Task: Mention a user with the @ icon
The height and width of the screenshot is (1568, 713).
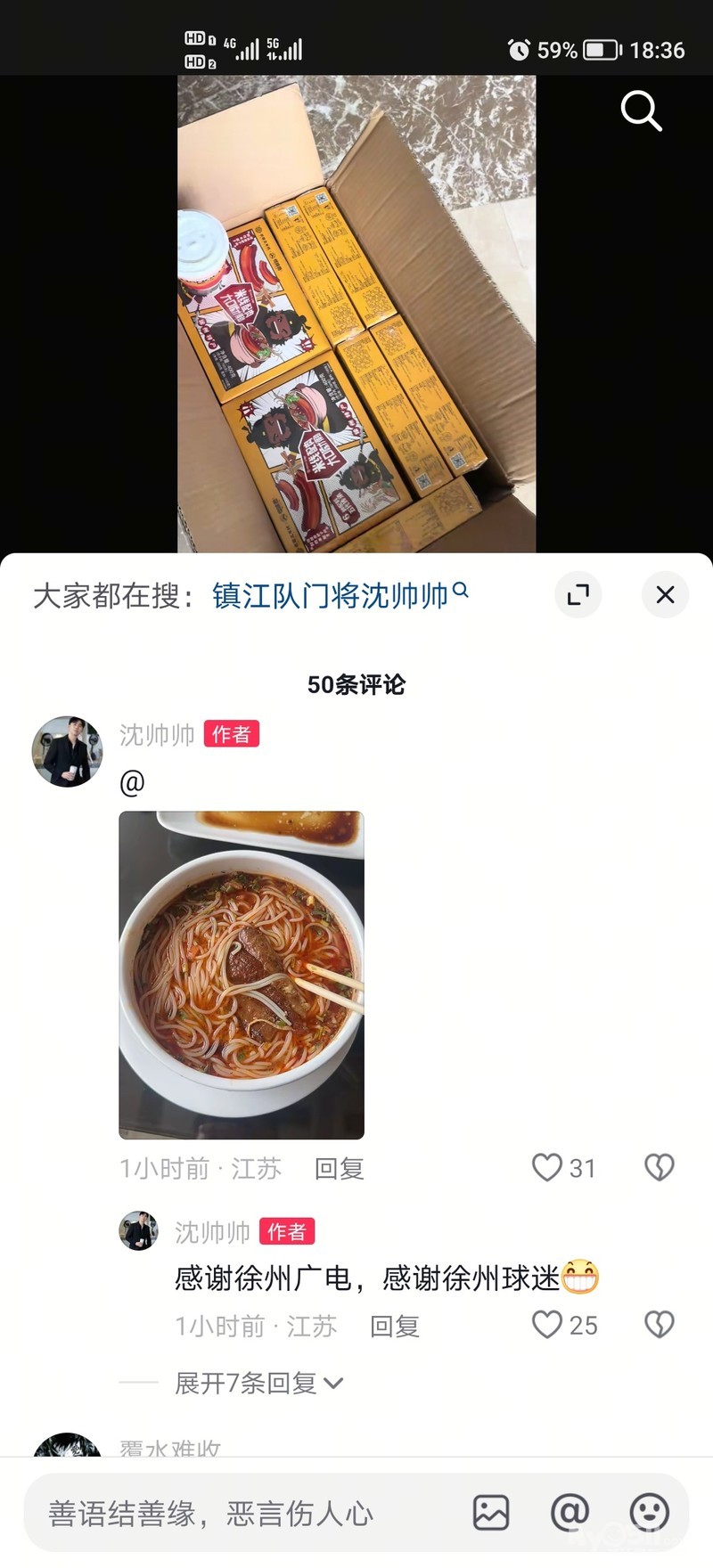Action: click(x=570, y=1513)
